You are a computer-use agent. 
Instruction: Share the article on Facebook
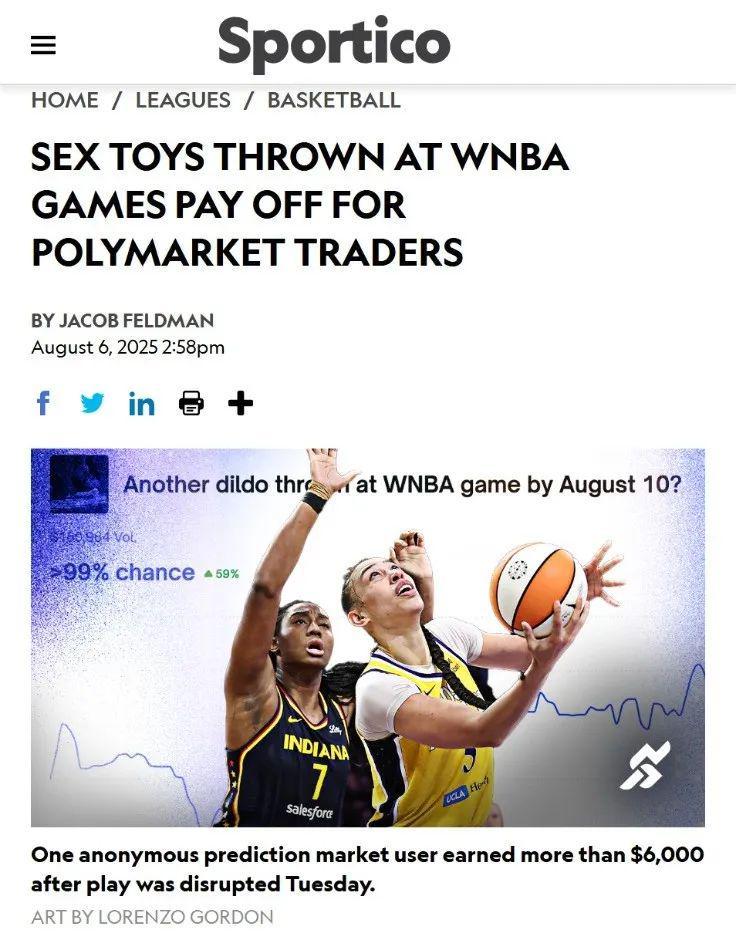click(x=43, y=403)
